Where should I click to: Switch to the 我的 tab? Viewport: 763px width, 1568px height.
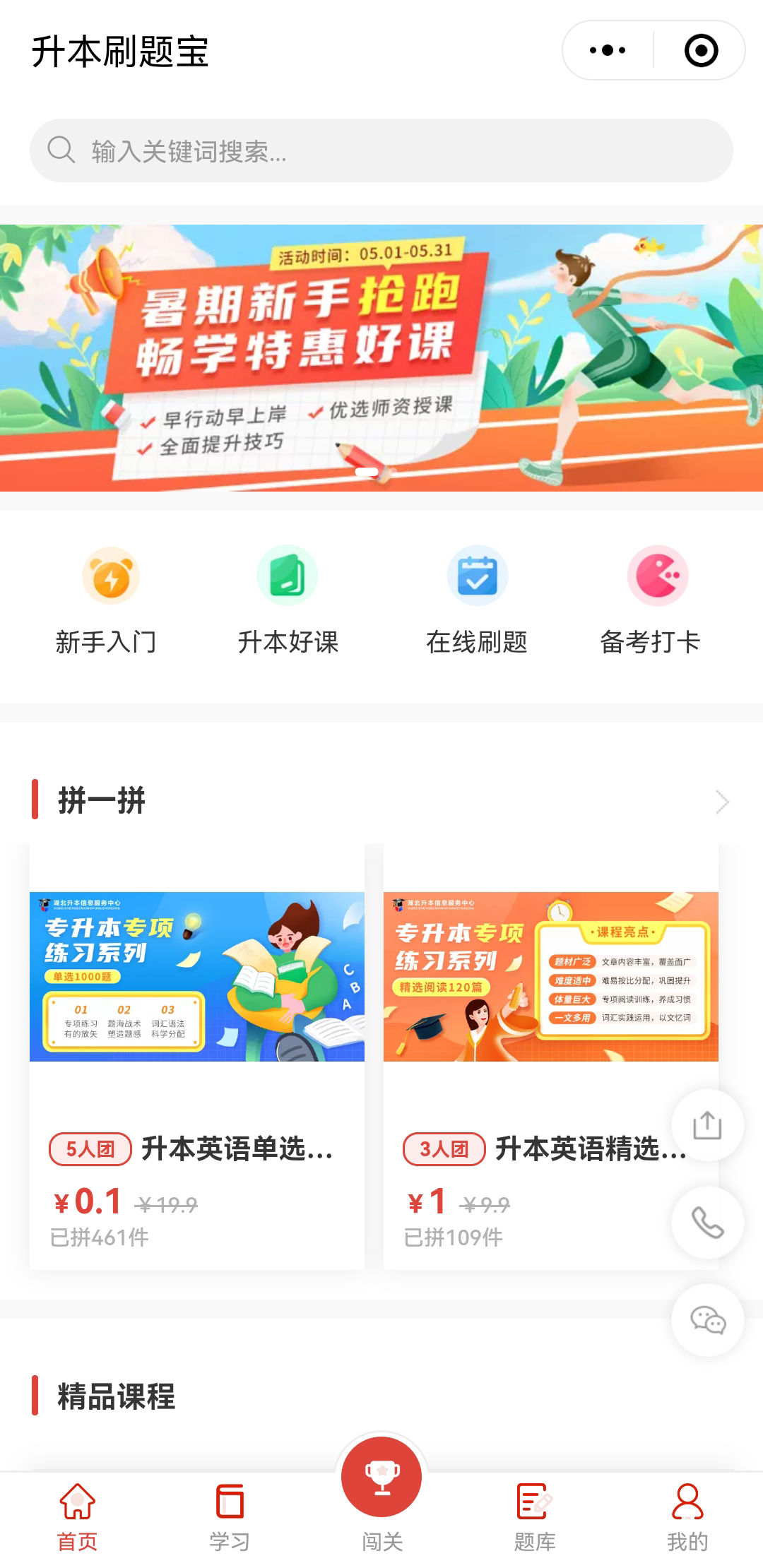(687, 1516)
